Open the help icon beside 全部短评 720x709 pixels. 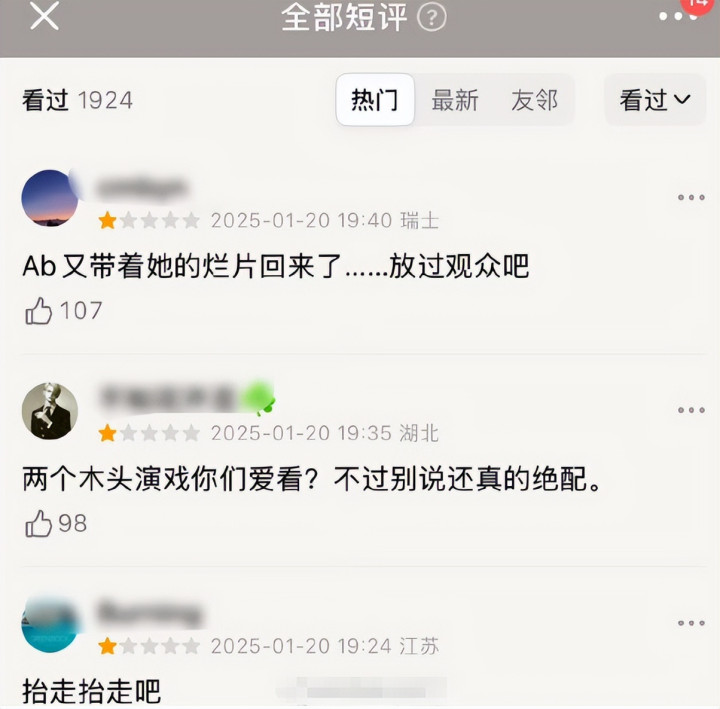pos(431,17)
